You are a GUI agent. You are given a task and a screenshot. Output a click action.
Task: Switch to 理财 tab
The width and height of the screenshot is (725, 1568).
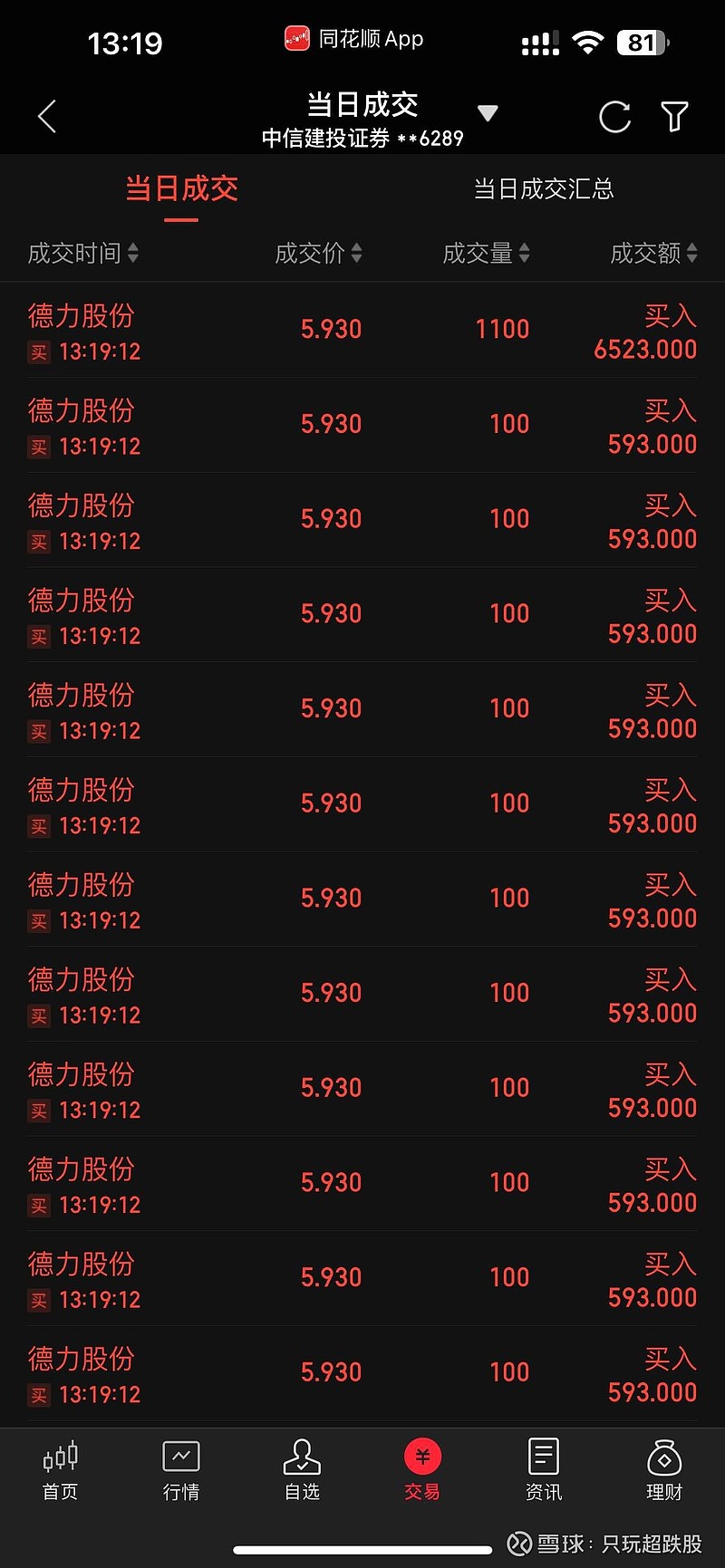[x=664, y=1471]
